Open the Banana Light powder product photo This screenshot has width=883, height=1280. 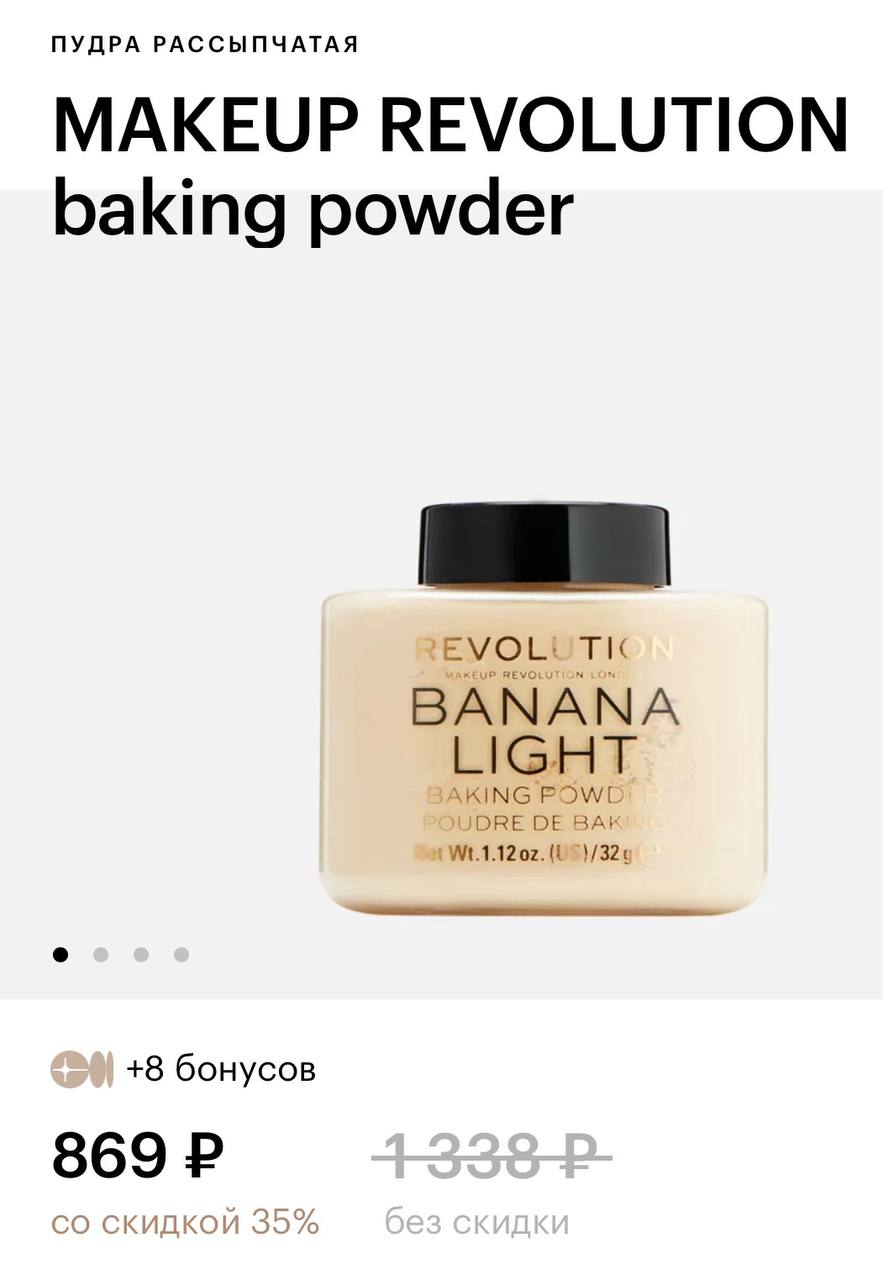(x=543, y=708)
